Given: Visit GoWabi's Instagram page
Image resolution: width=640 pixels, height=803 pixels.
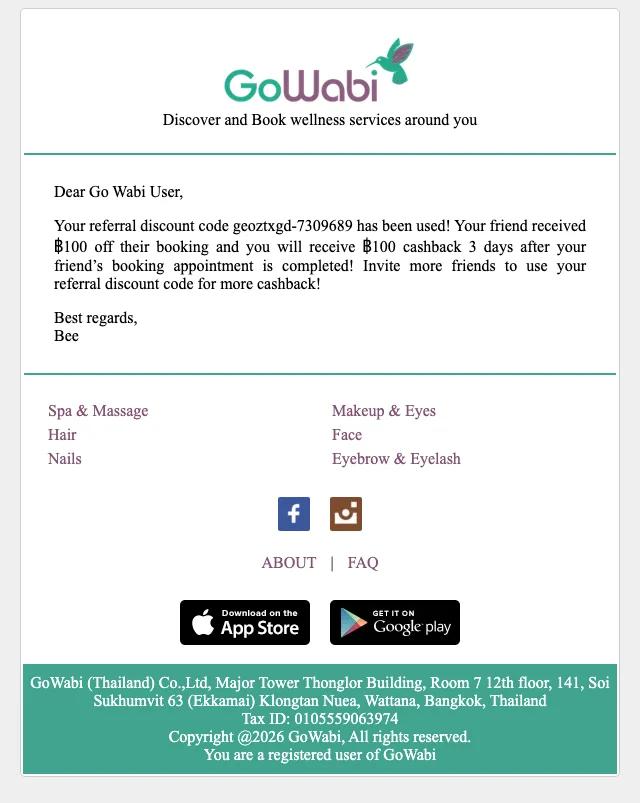Looking at the screenshot, I should pyautogui.click(x=346, y=514).
